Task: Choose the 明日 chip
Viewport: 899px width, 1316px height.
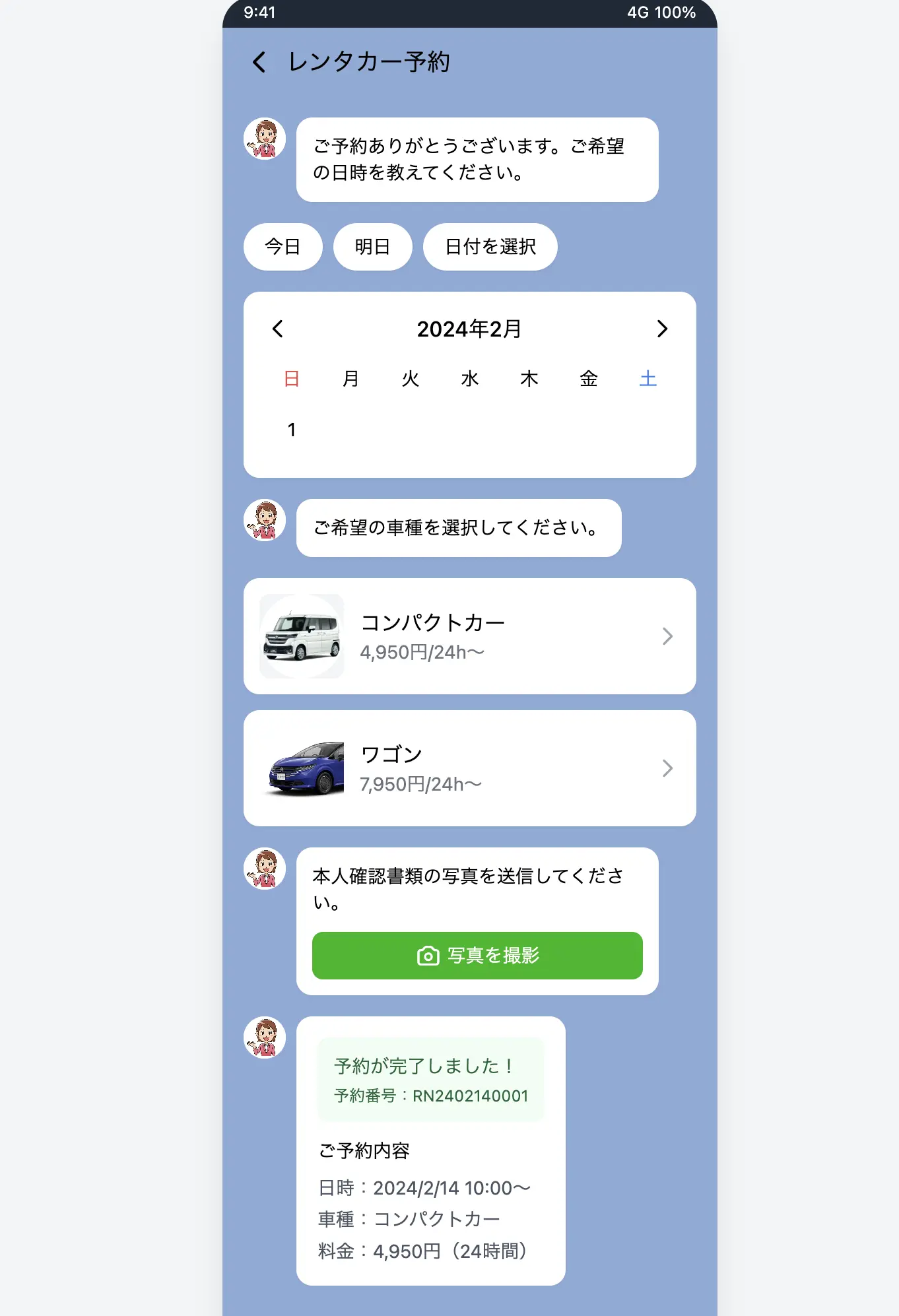Action: pyautogui.click(x=372, y=247)
